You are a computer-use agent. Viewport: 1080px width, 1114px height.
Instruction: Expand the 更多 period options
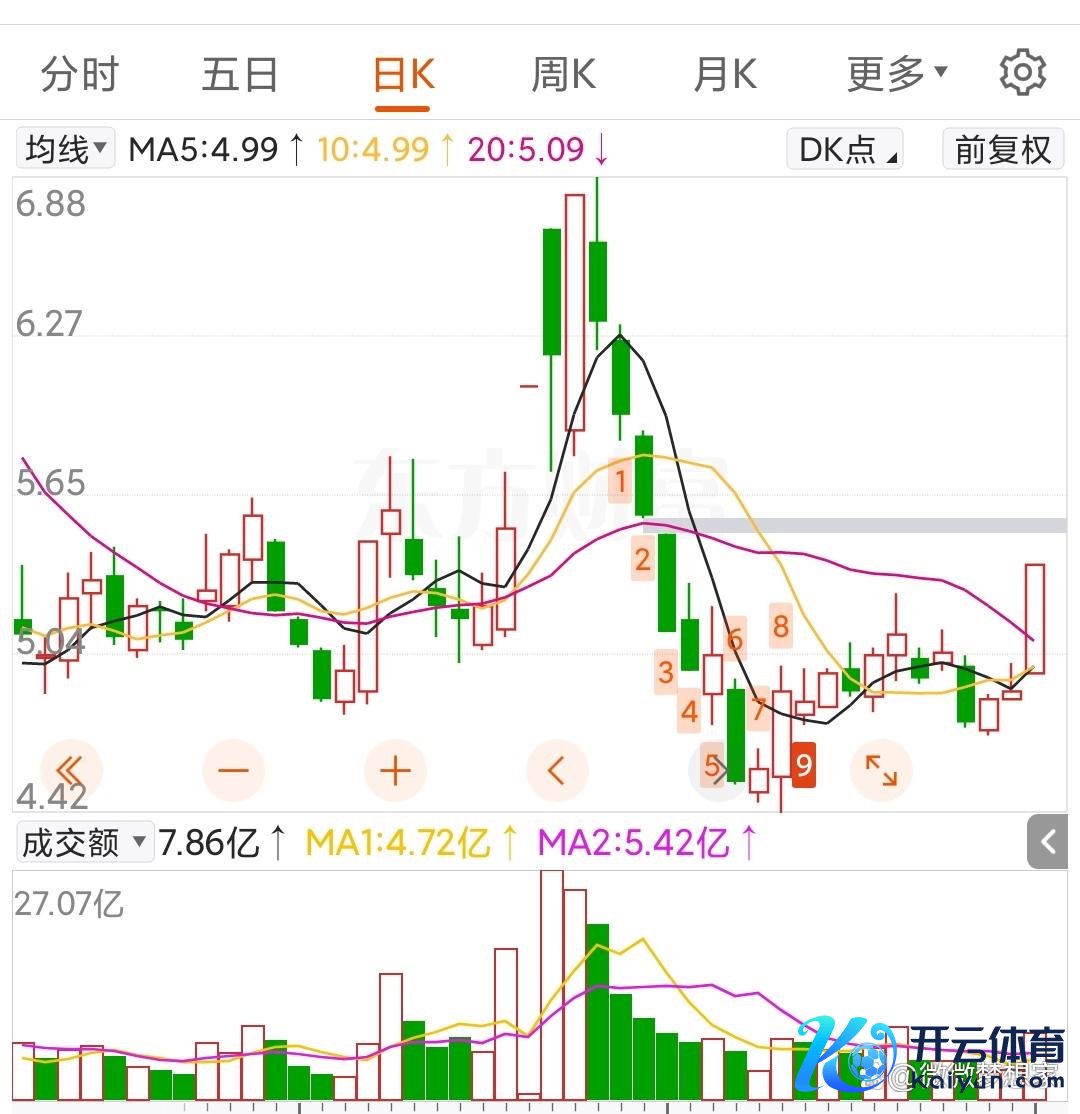tap(896, 75)
